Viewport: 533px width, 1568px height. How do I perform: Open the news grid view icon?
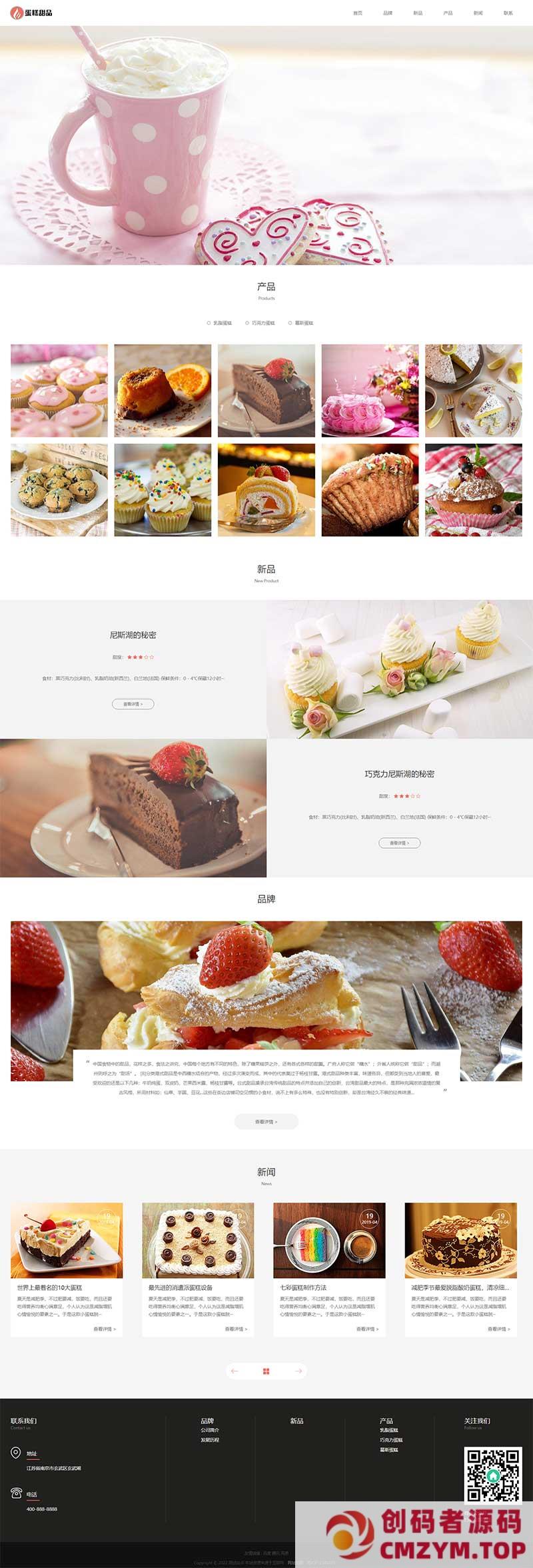266,1371
